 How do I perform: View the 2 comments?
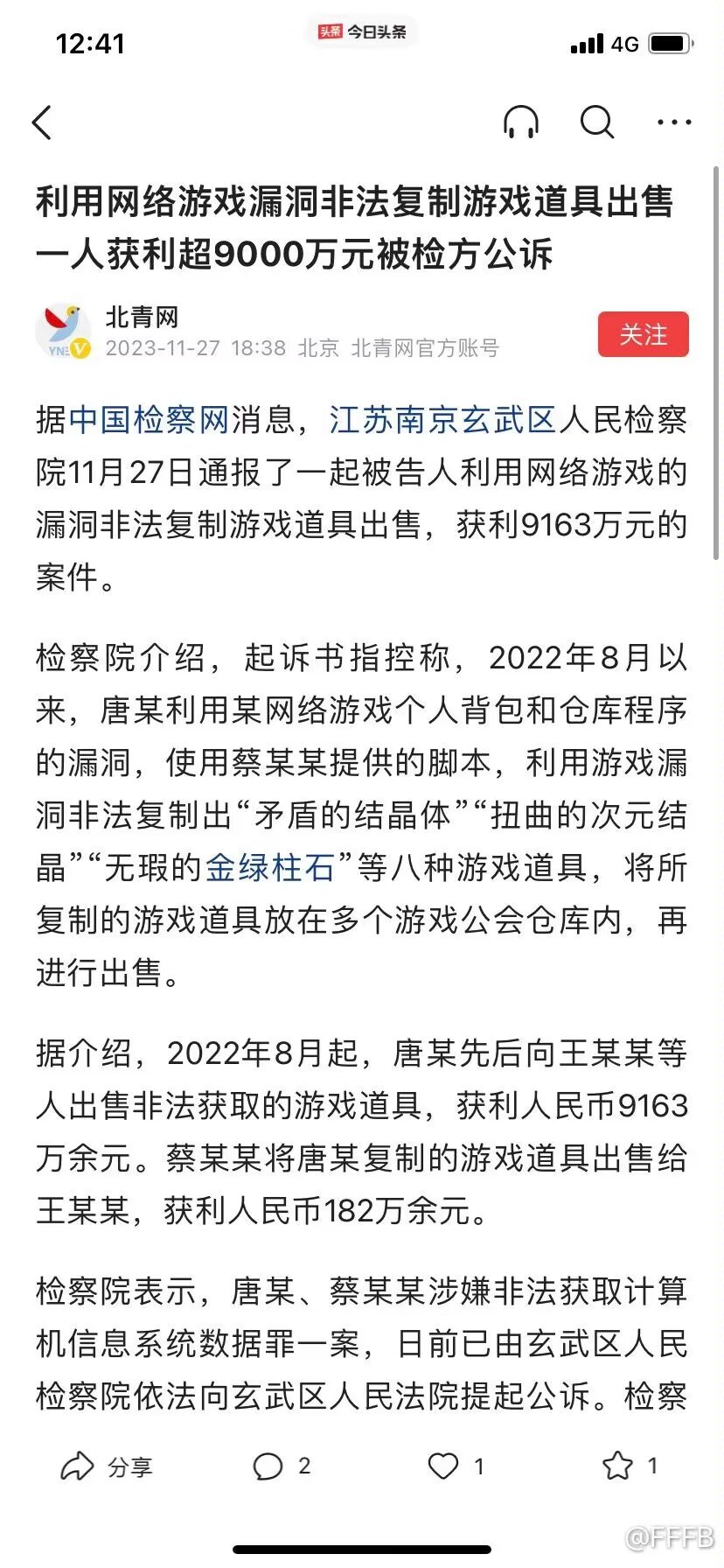coord(280,1466)
